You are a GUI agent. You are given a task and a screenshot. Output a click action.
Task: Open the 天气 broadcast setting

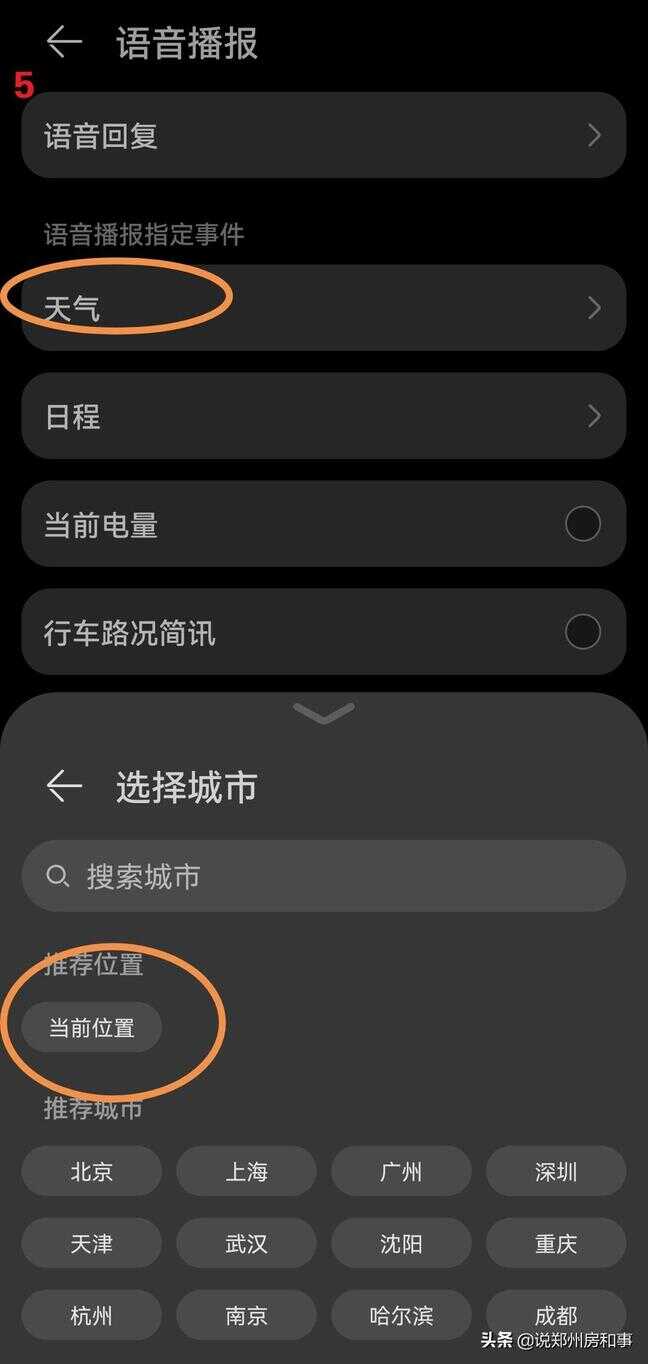tap(323, 308)
